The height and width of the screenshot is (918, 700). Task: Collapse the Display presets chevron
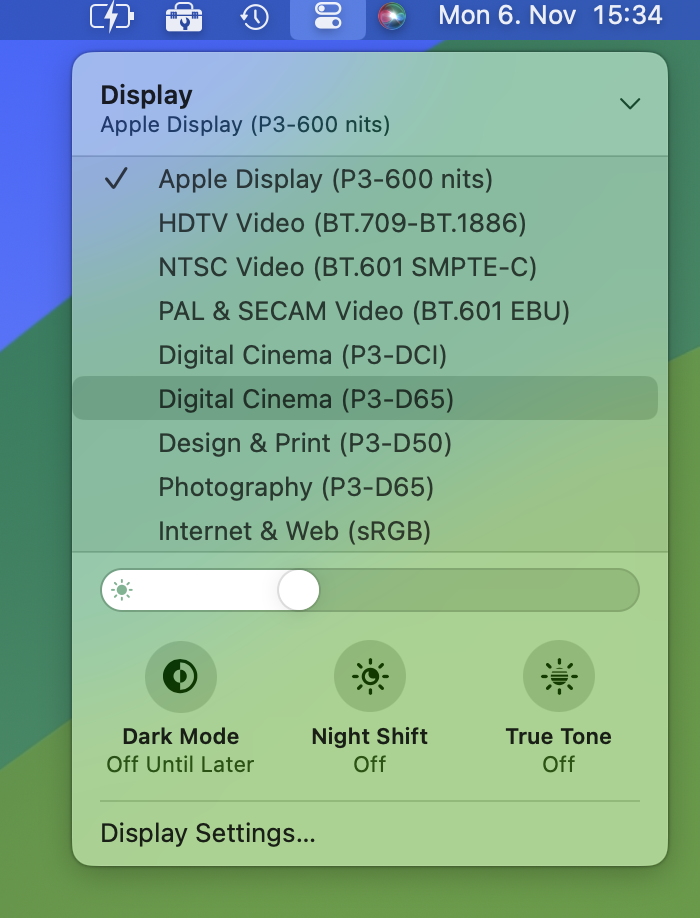click(x=630, y=104)
